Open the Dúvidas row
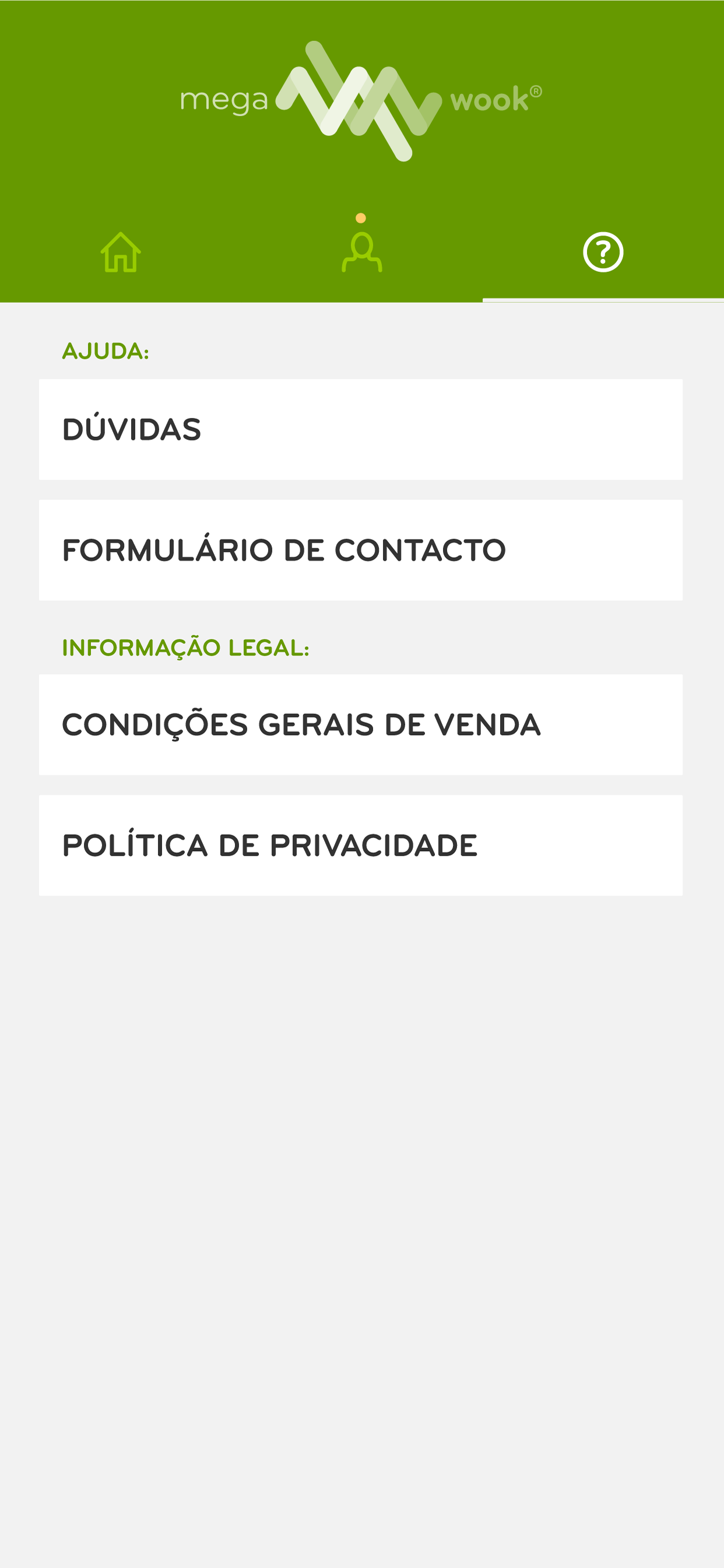The image size is (724, 1568). 361,430
